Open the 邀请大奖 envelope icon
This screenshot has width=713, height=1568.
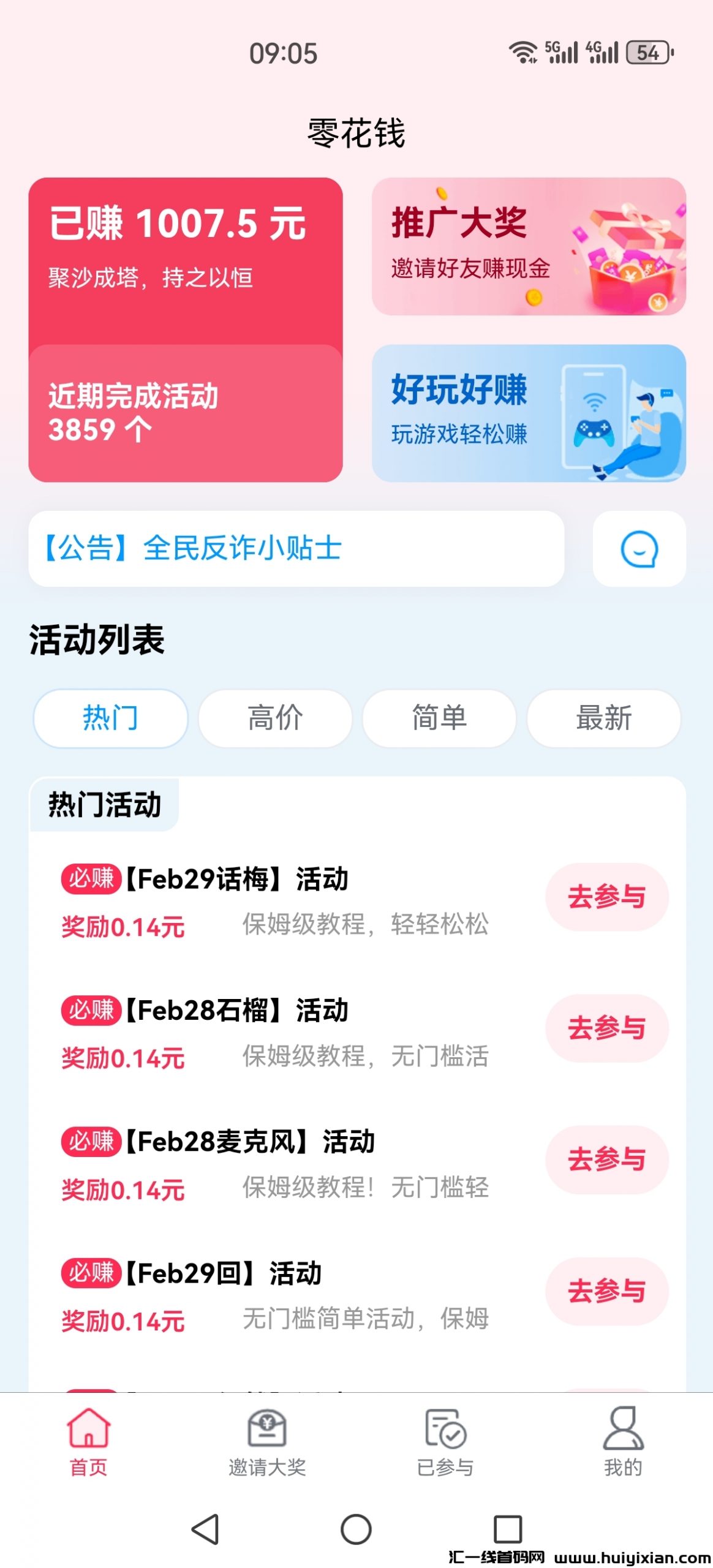pos(267,1430)
